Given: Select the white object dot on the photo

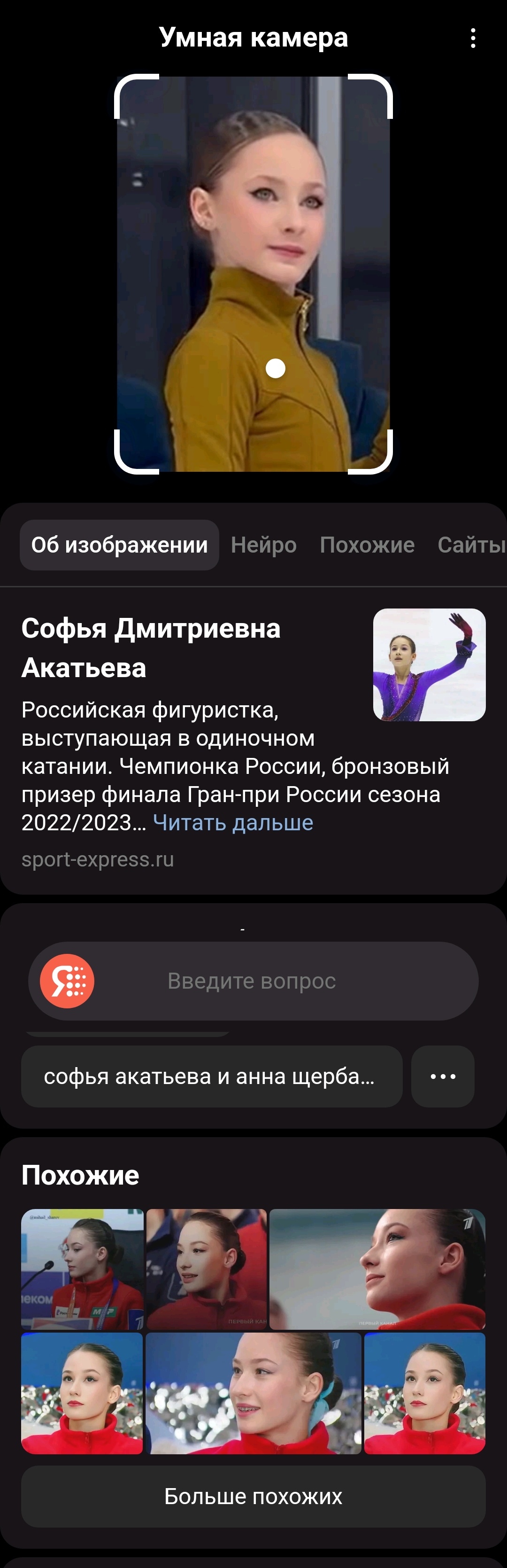Looking at the screenshot, I should [276, 368].
